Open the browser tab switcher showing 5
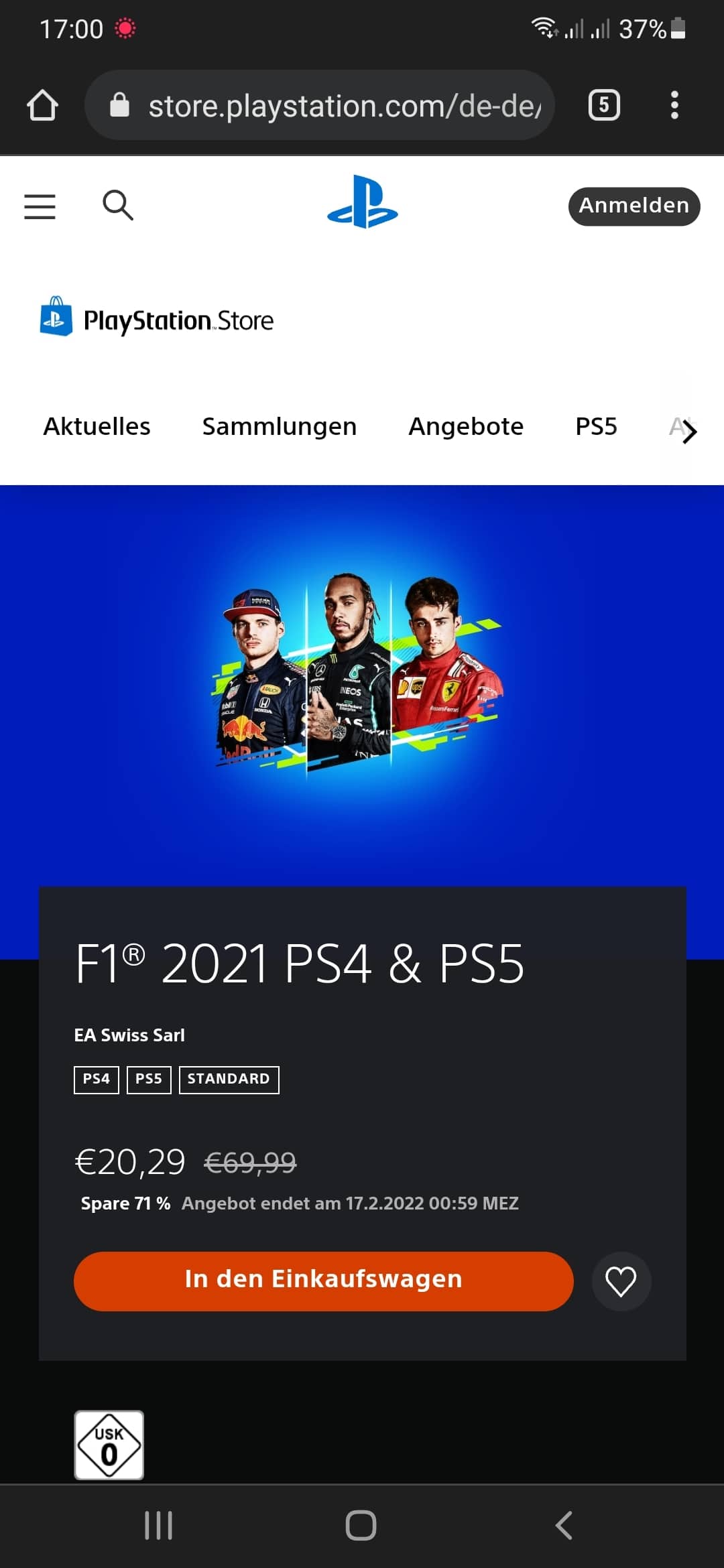This screenshot has height=1568, width=724. pyautogui.click(x=604, y=105)
